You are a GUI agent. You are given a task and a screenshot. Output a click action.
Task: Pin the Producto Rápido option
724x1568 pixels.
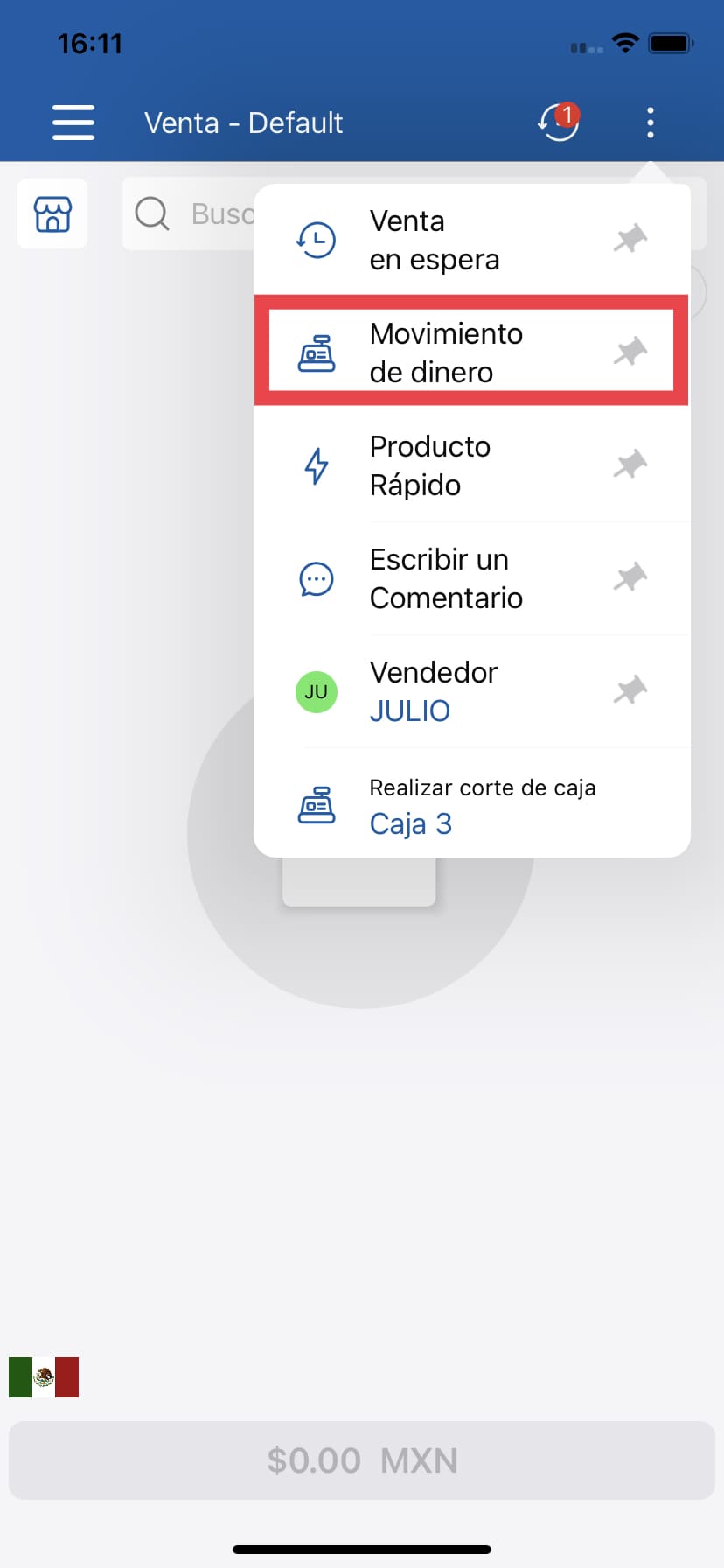631,465
